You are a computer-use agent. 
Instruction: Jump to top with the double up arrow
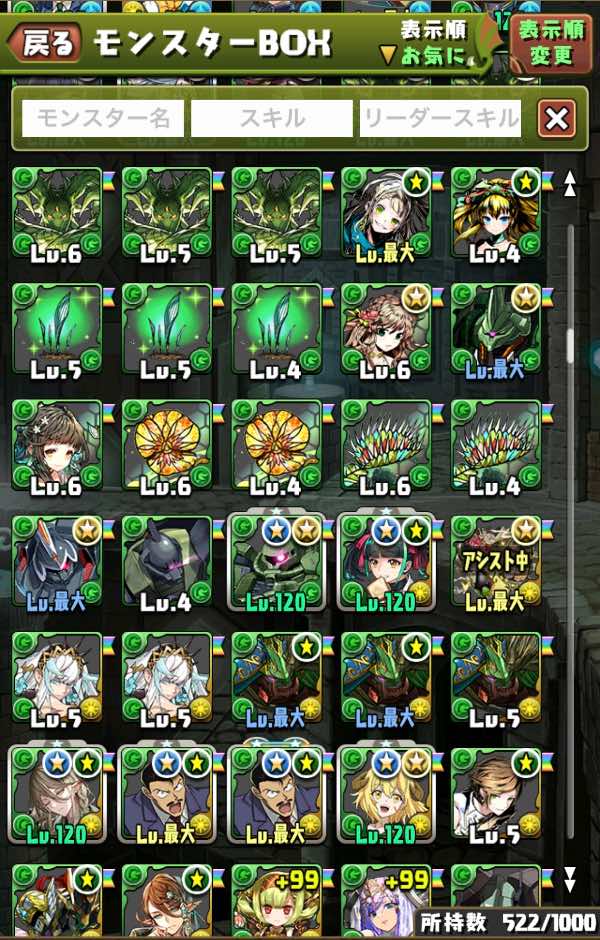click(x=570, y=184)
